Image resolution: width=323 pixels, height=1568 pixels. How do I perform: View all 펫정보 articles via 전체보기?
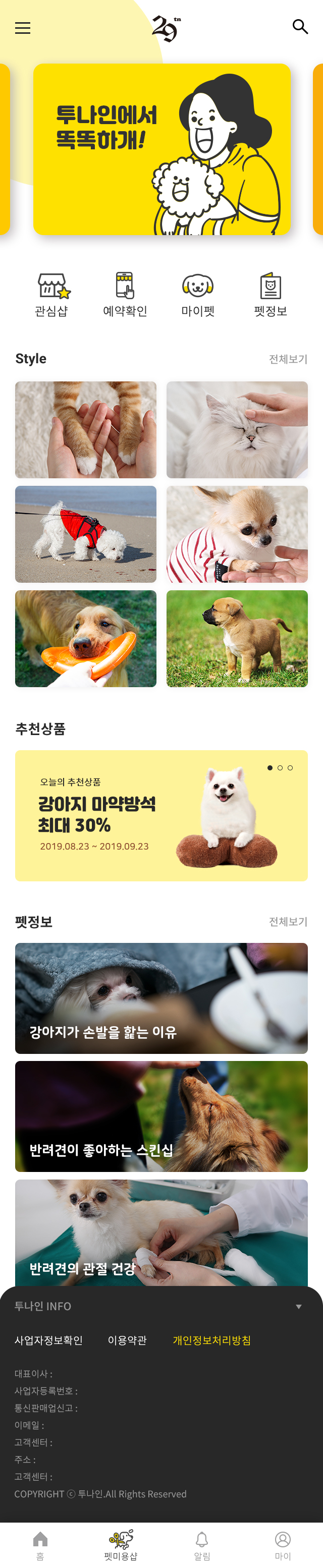pos(288,922)
